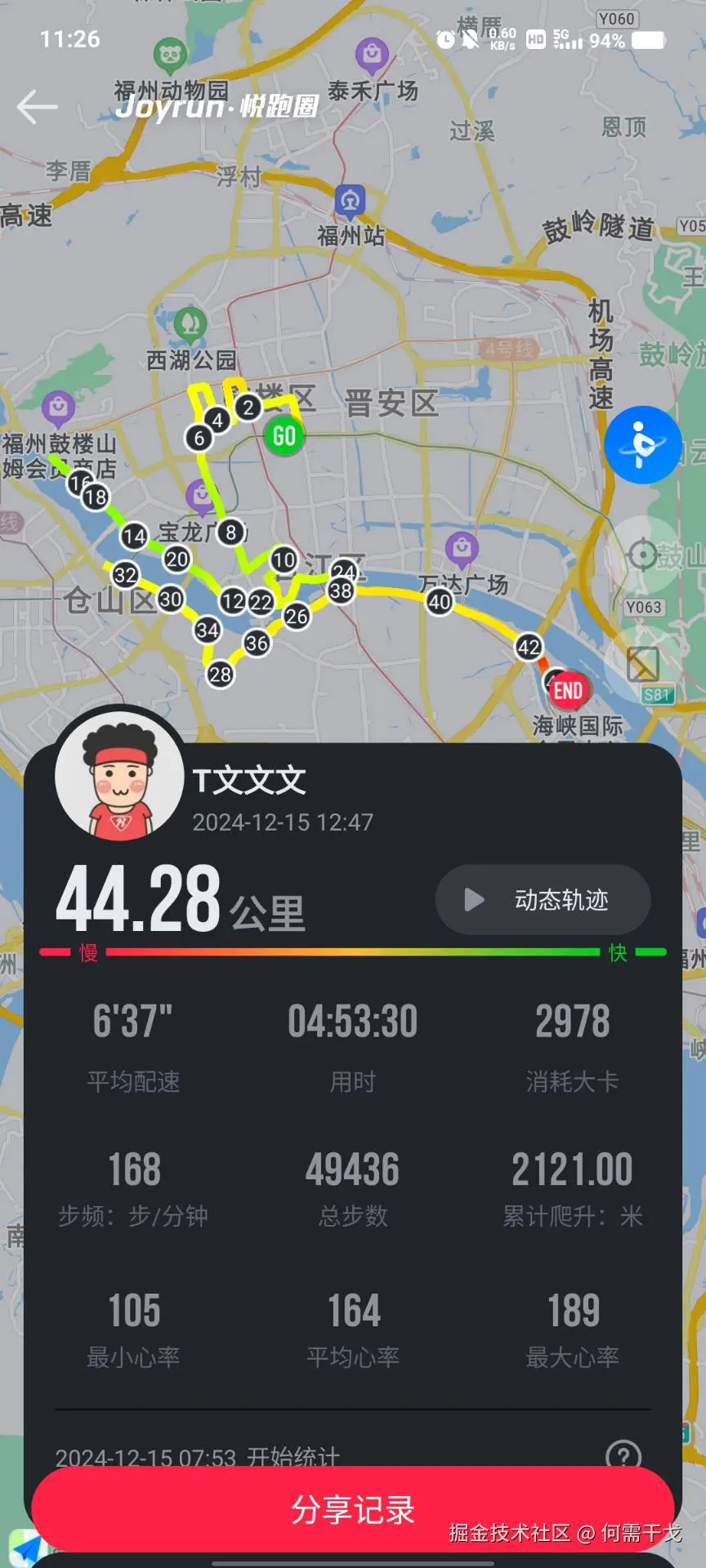Open runner T文文文's avatar
706x1568 pixels.
tap(118, 778)
